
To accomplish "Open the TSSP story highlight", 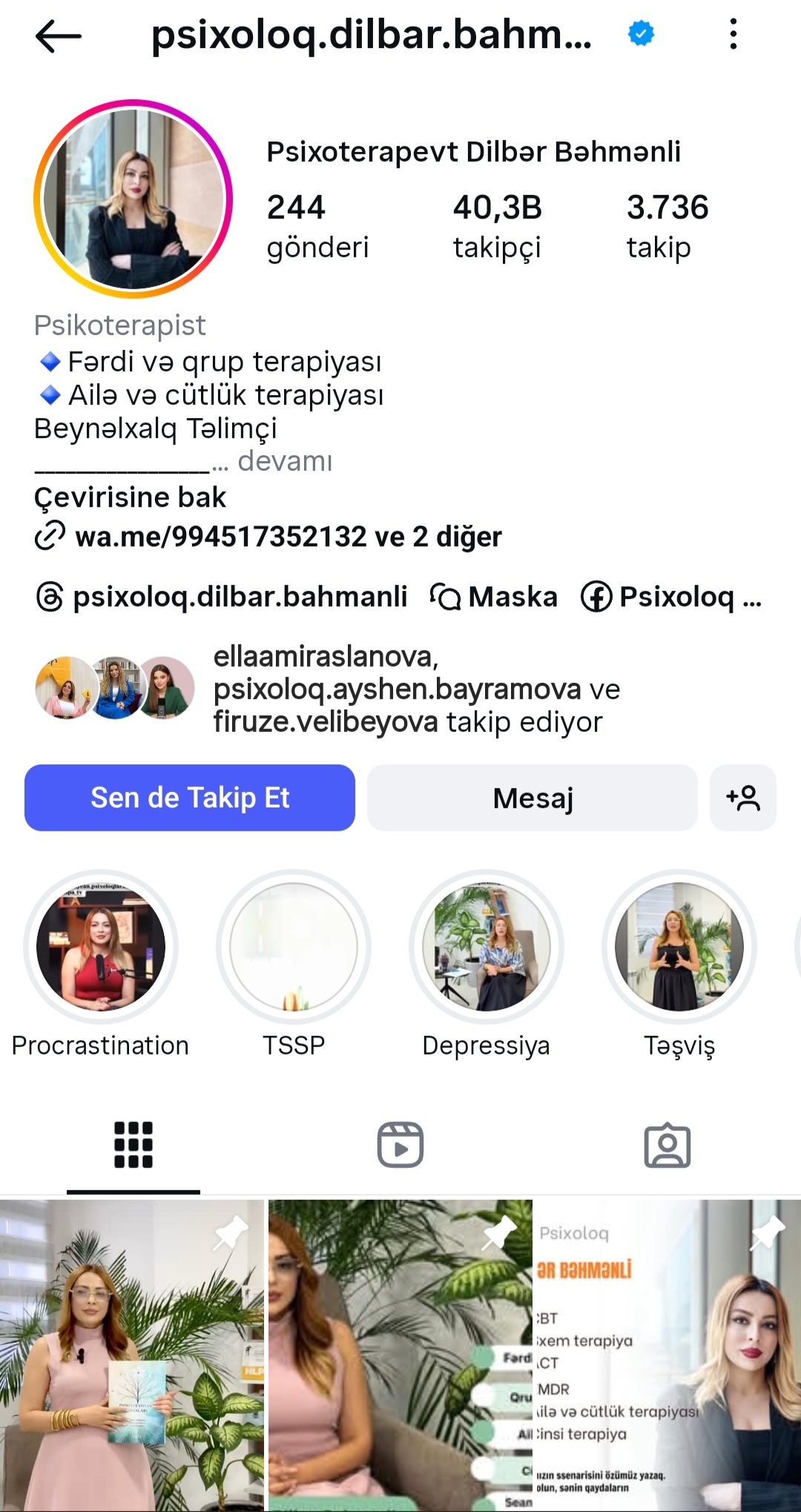I will tap(294, 947).
